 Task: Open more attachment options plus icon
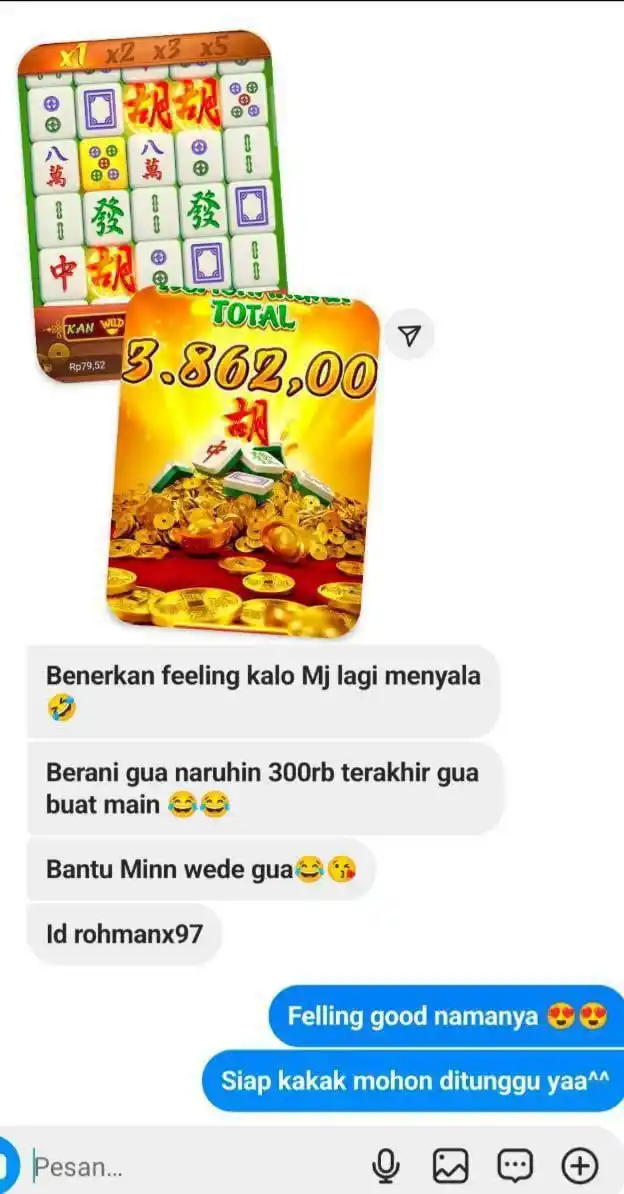point(580,1165)
